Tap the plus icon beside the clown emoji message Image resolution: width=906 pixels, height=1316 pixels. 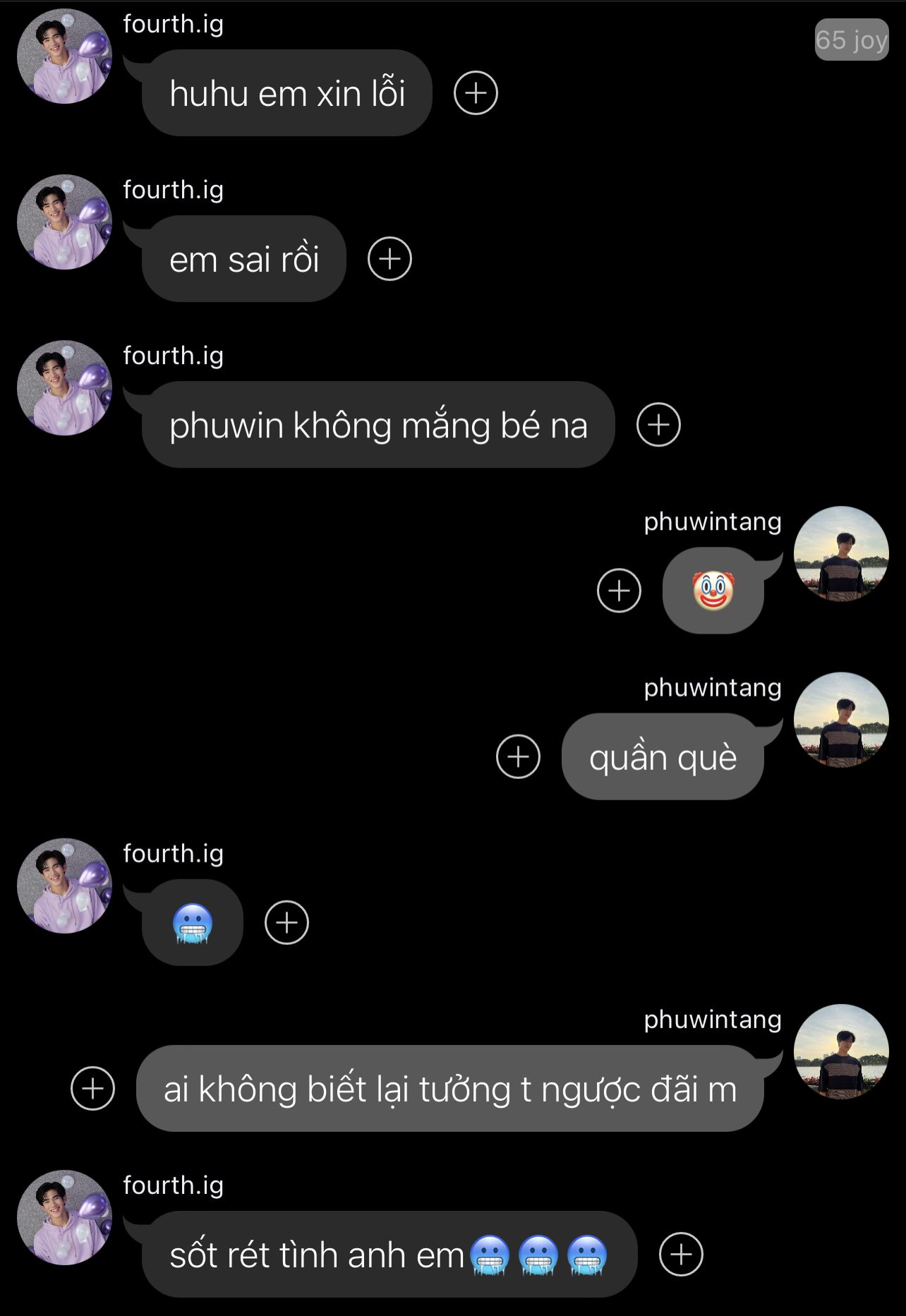(619, 591)
